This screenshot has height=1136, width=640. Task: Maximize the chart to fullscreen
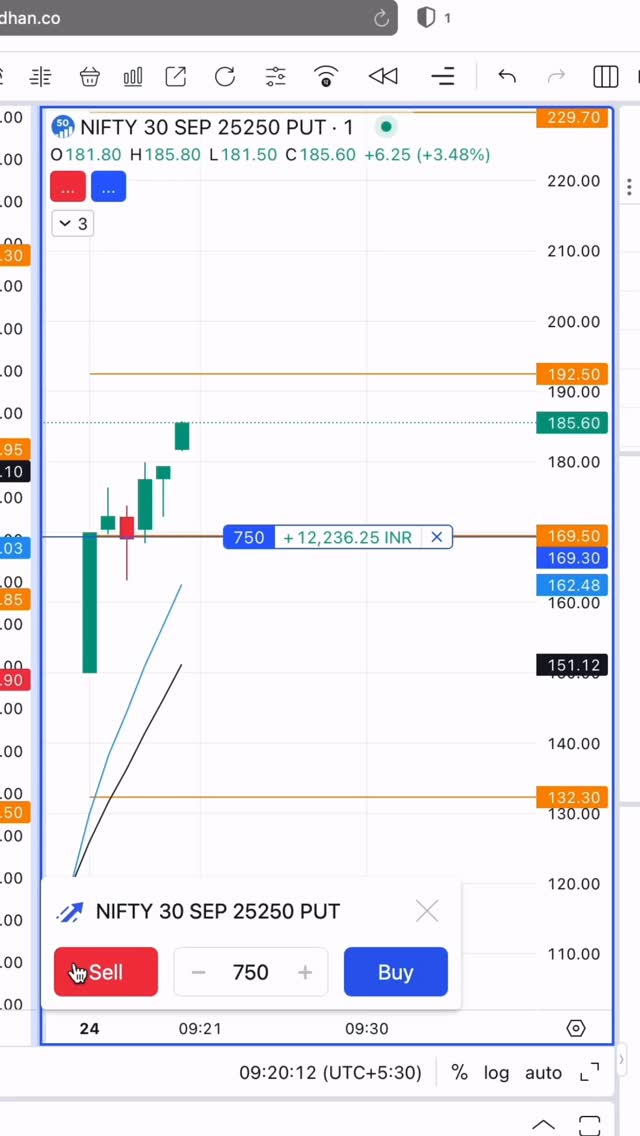(590, 1072)
